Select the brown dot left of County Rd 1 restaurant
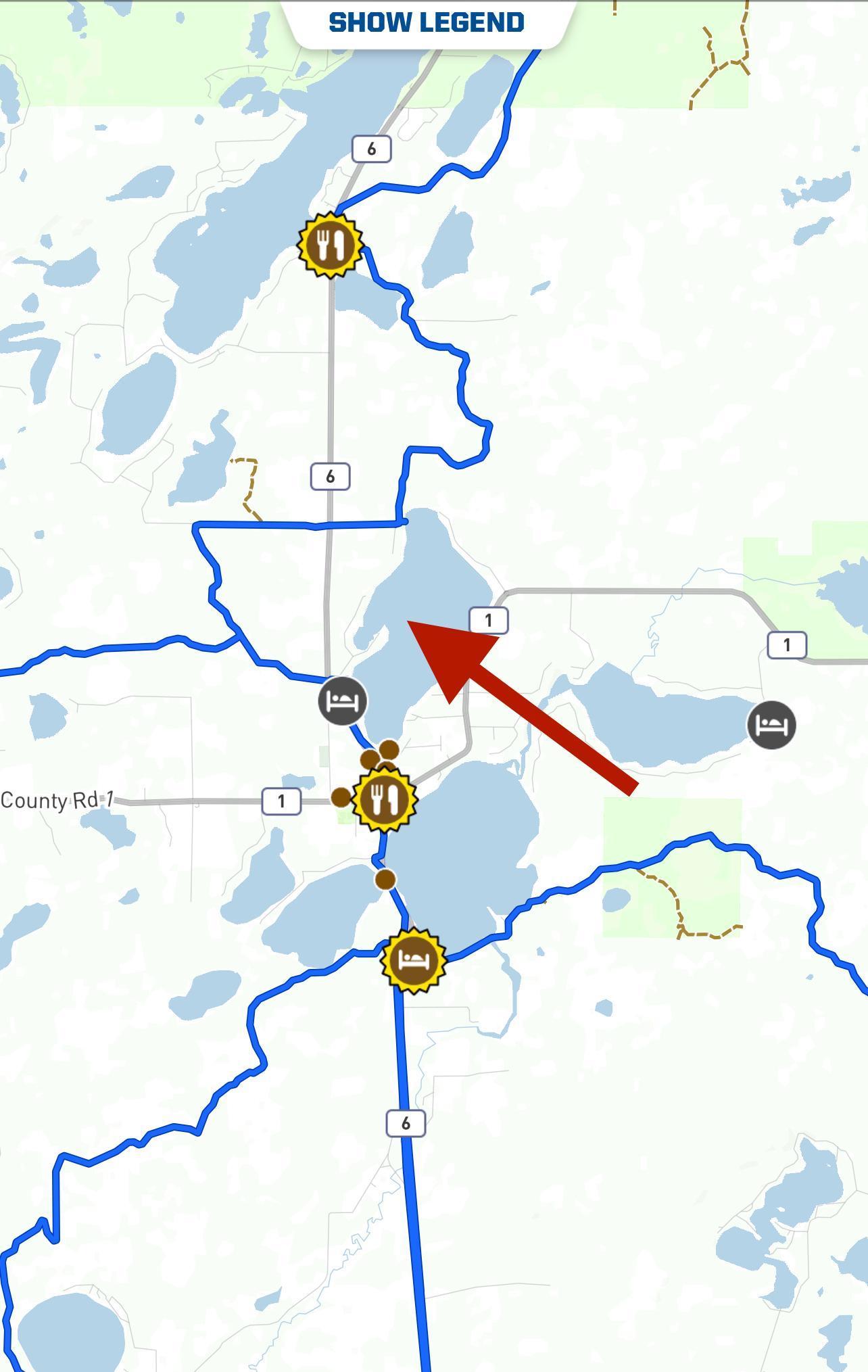 point(341,797)
